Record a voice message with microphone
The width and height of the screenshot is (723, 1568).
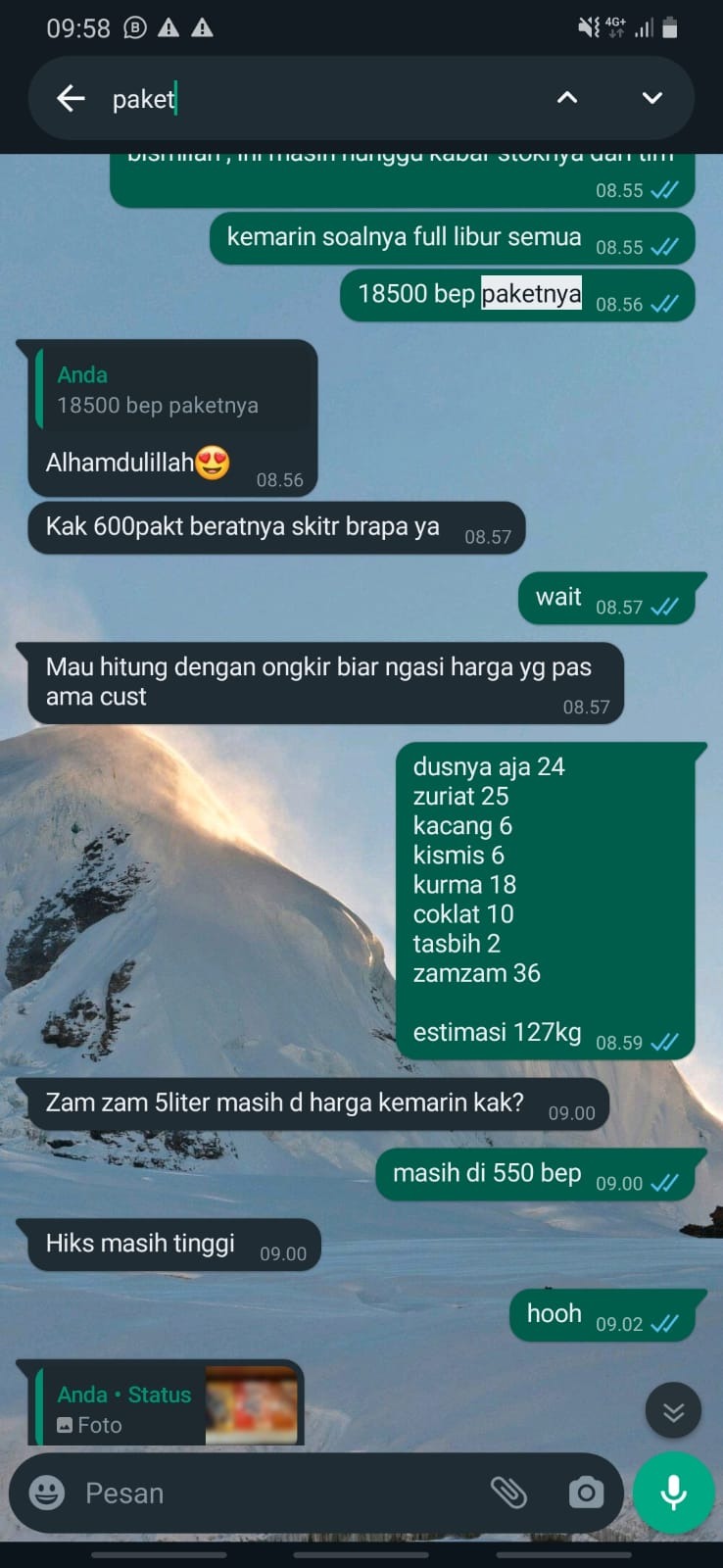coord(673,1493)
